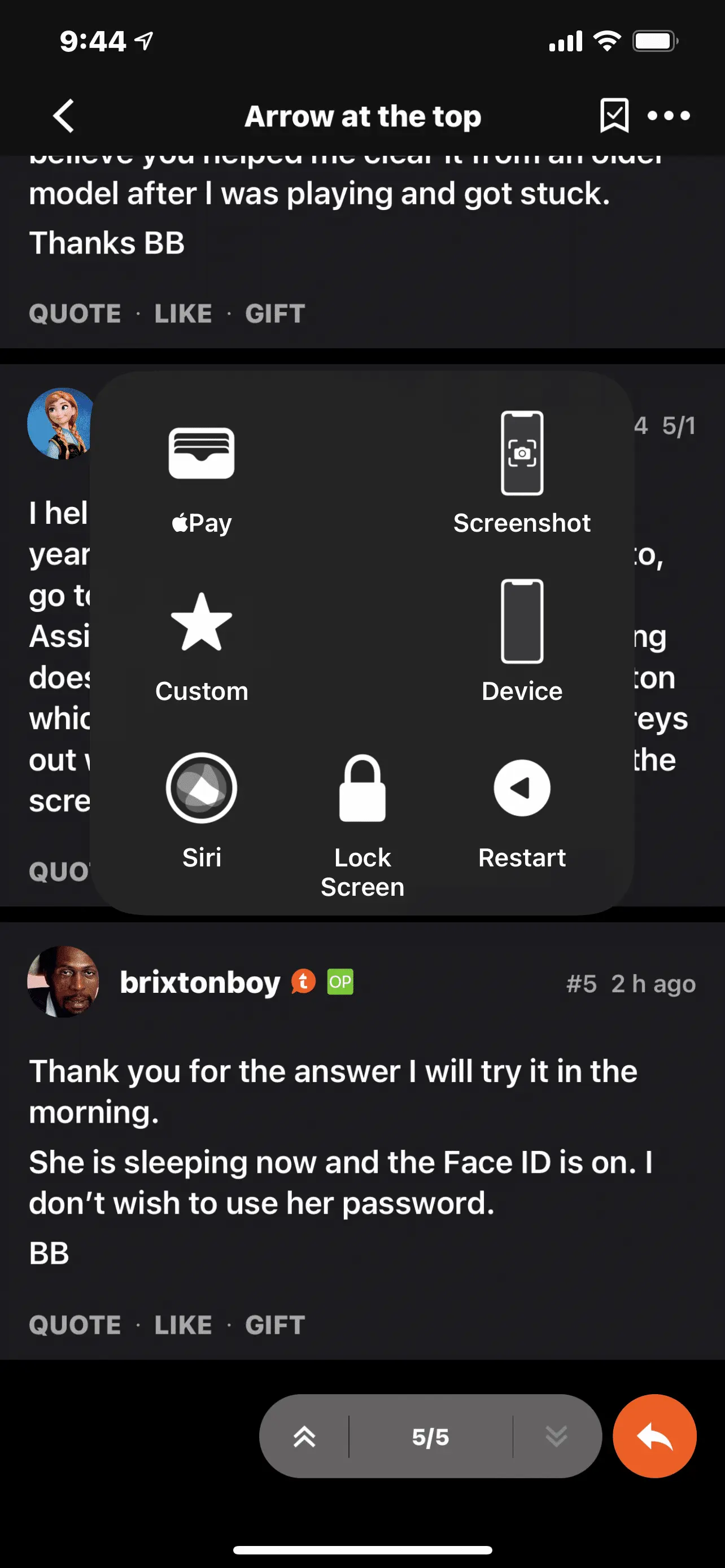The image size is (725, 1568).
Task: Reply to the thread
Action: (x=654, y=1436)
